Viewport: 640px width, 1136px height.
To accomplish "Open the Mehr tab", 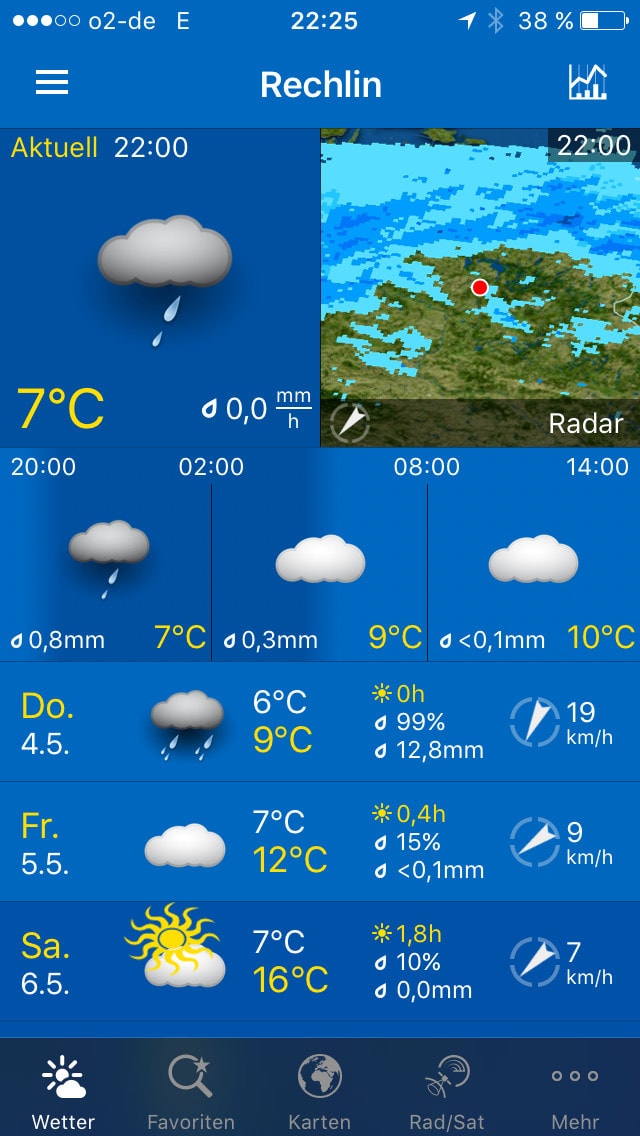I will (x=575, y=1090).
